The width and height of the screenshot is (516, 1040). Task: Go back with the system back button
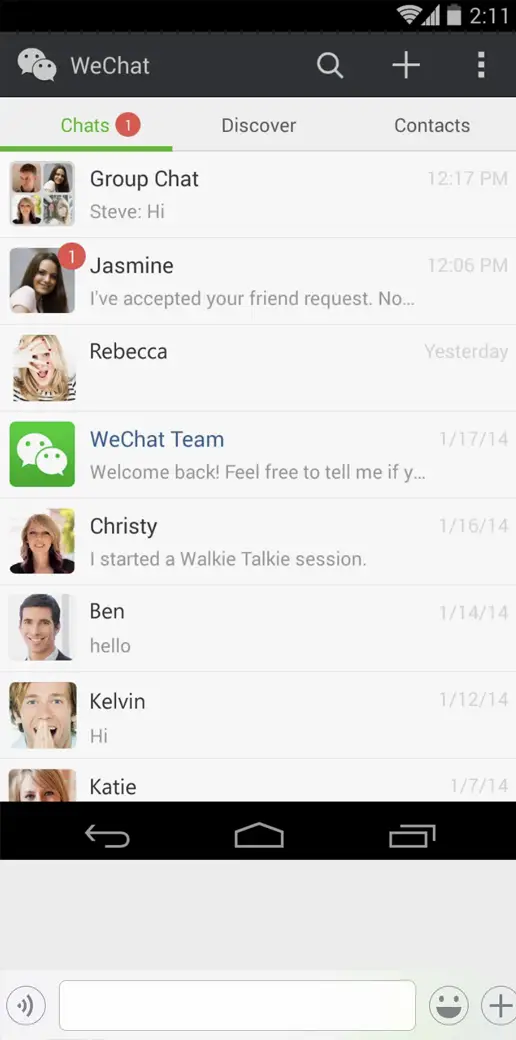107,836
